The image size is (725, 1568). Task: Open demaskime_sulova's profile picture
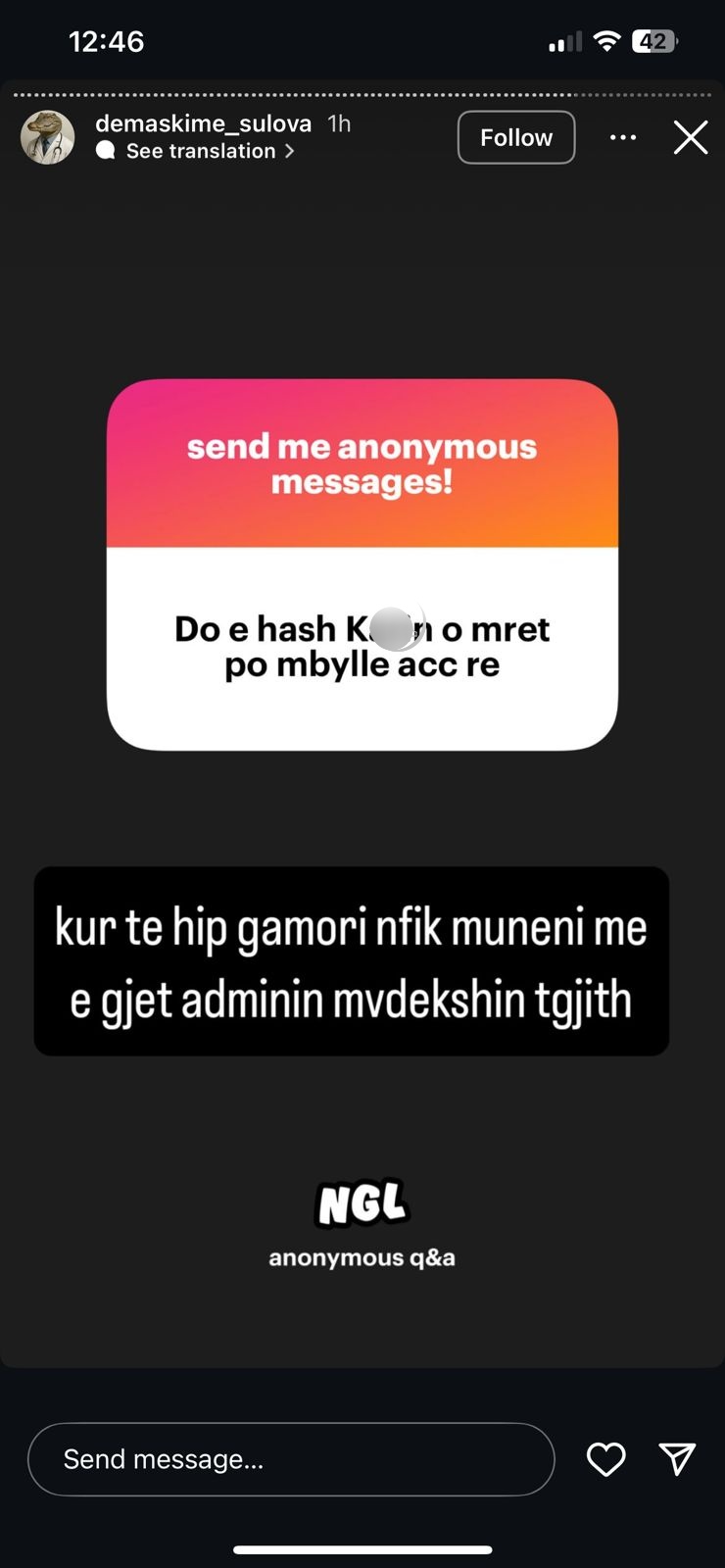click(48, 137)
